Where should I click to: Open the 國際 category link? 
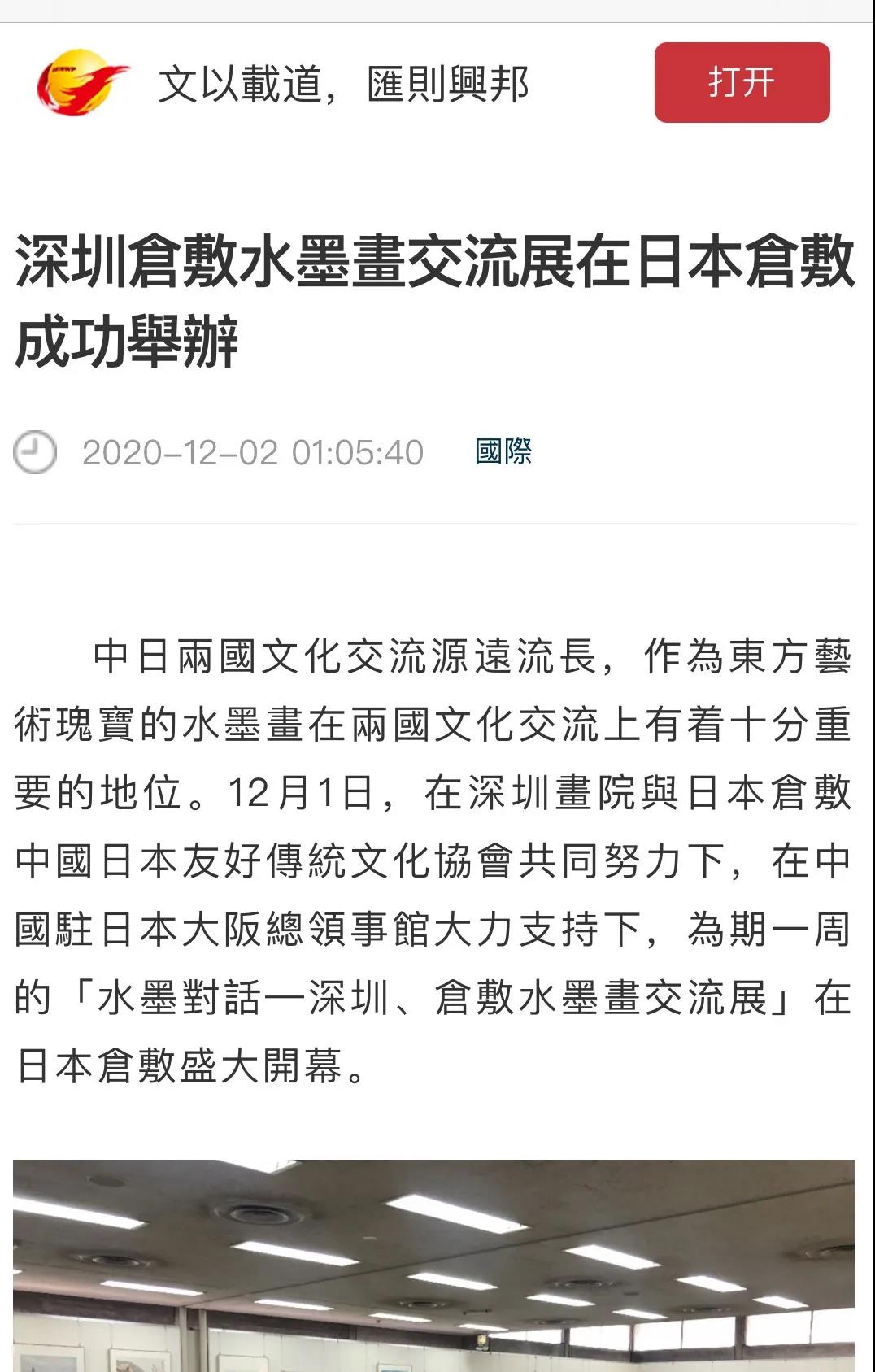tap(503, 451)
